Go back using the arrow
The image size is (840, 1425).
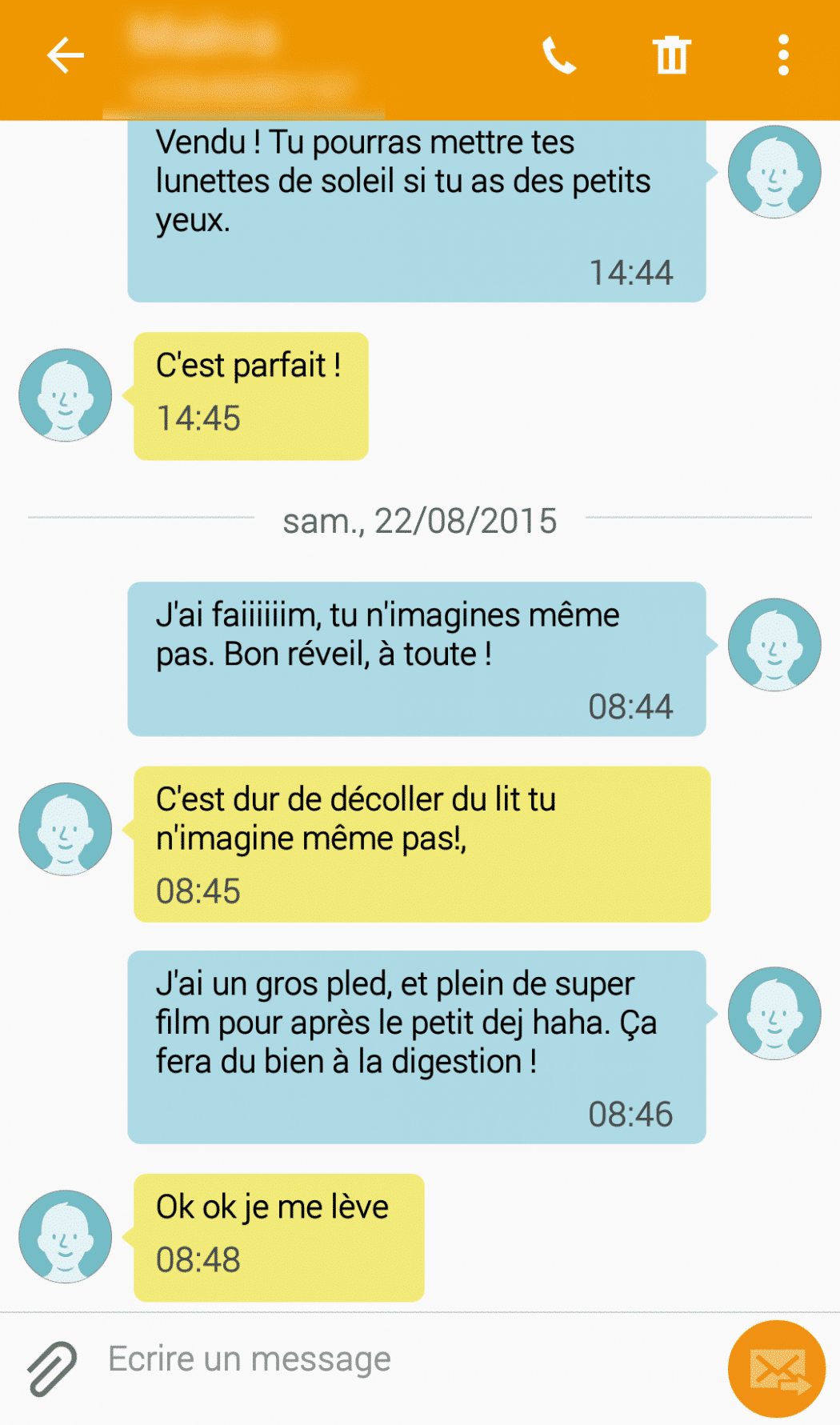pos(66,56)
